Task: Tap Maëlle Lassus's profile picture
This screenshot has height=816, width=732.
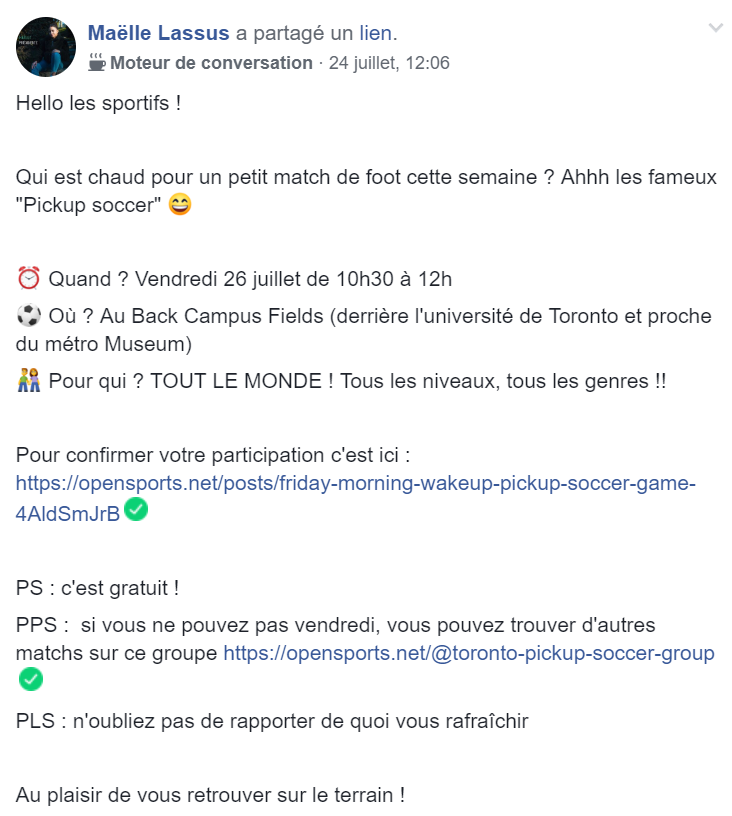Action: point(46,47)
